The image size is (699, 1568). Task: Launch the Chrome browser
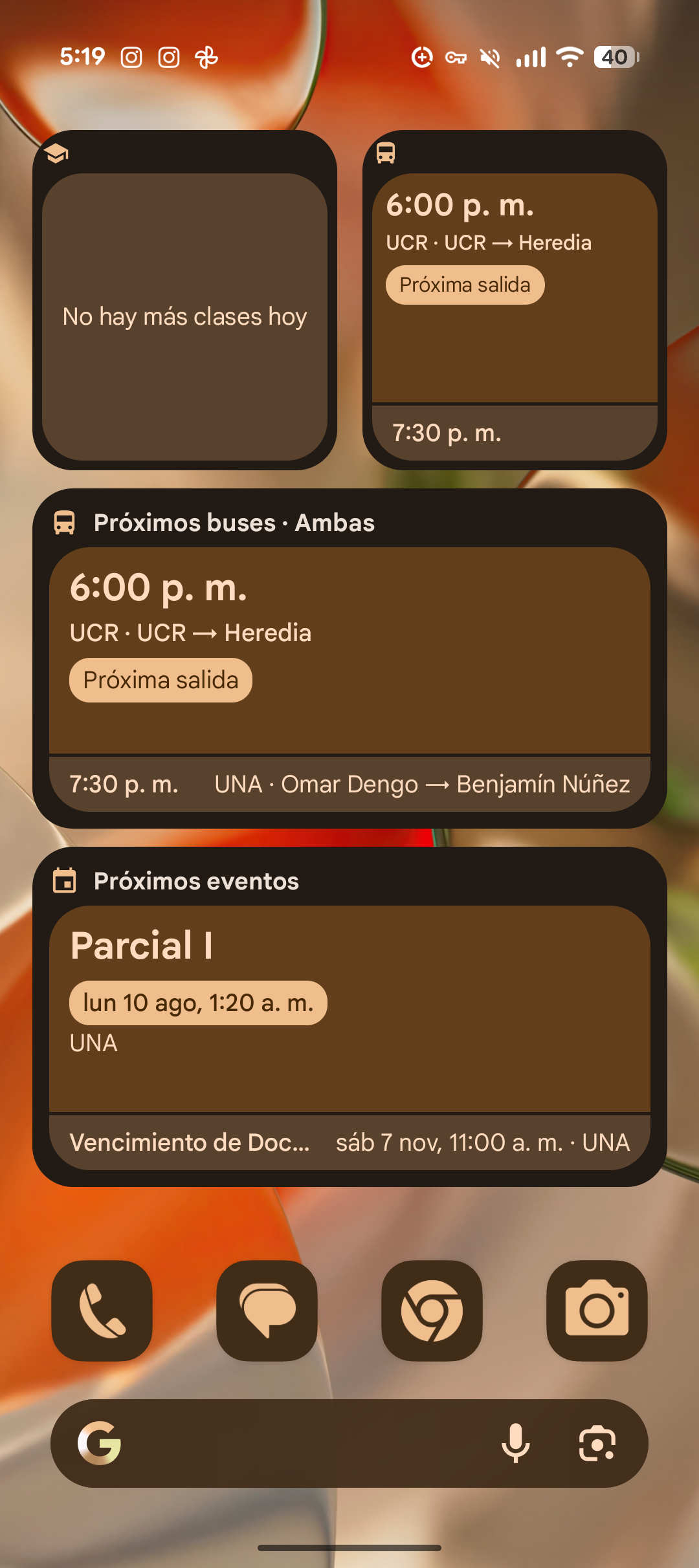tap(432, 1311)
